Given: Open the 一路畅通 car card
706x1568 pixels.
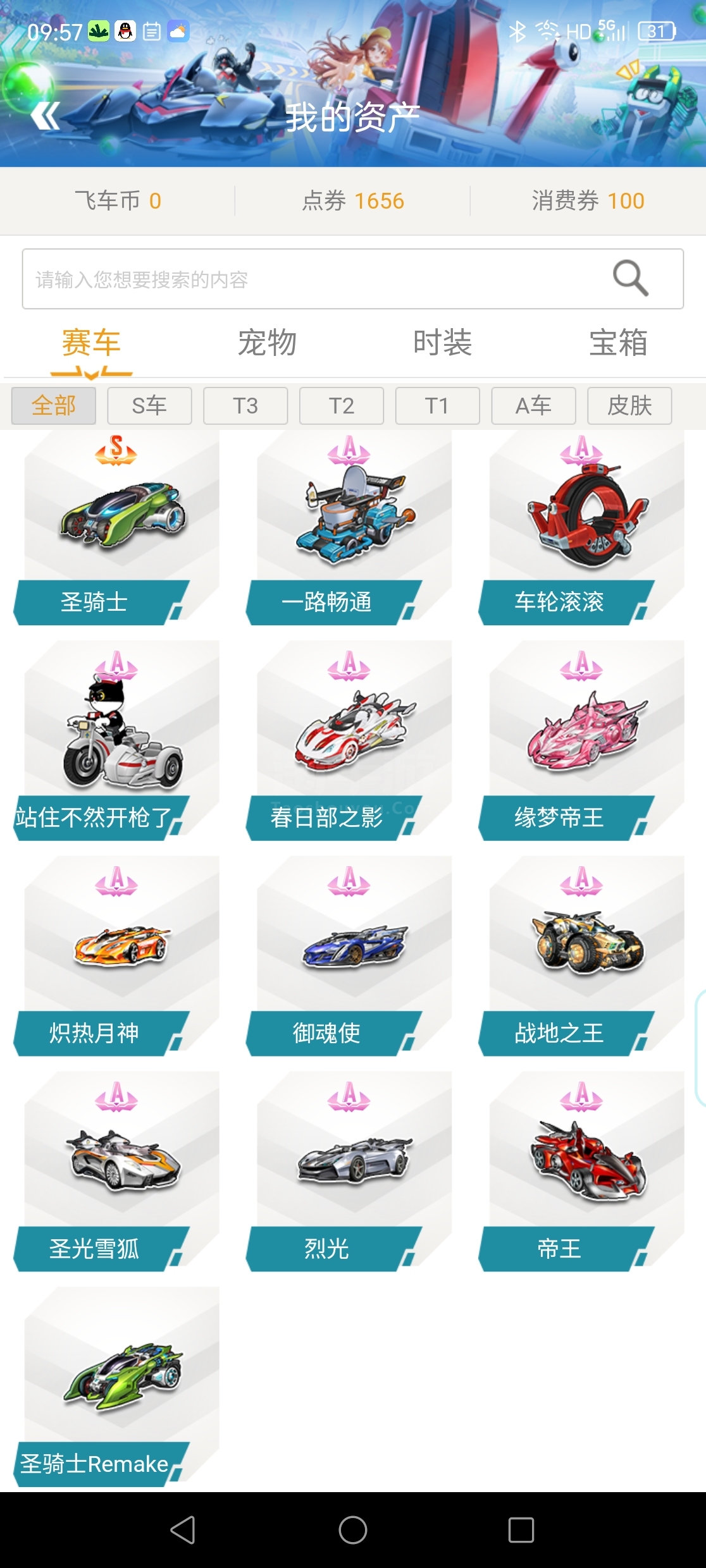Looking at the screenshot, I should 349,528.
